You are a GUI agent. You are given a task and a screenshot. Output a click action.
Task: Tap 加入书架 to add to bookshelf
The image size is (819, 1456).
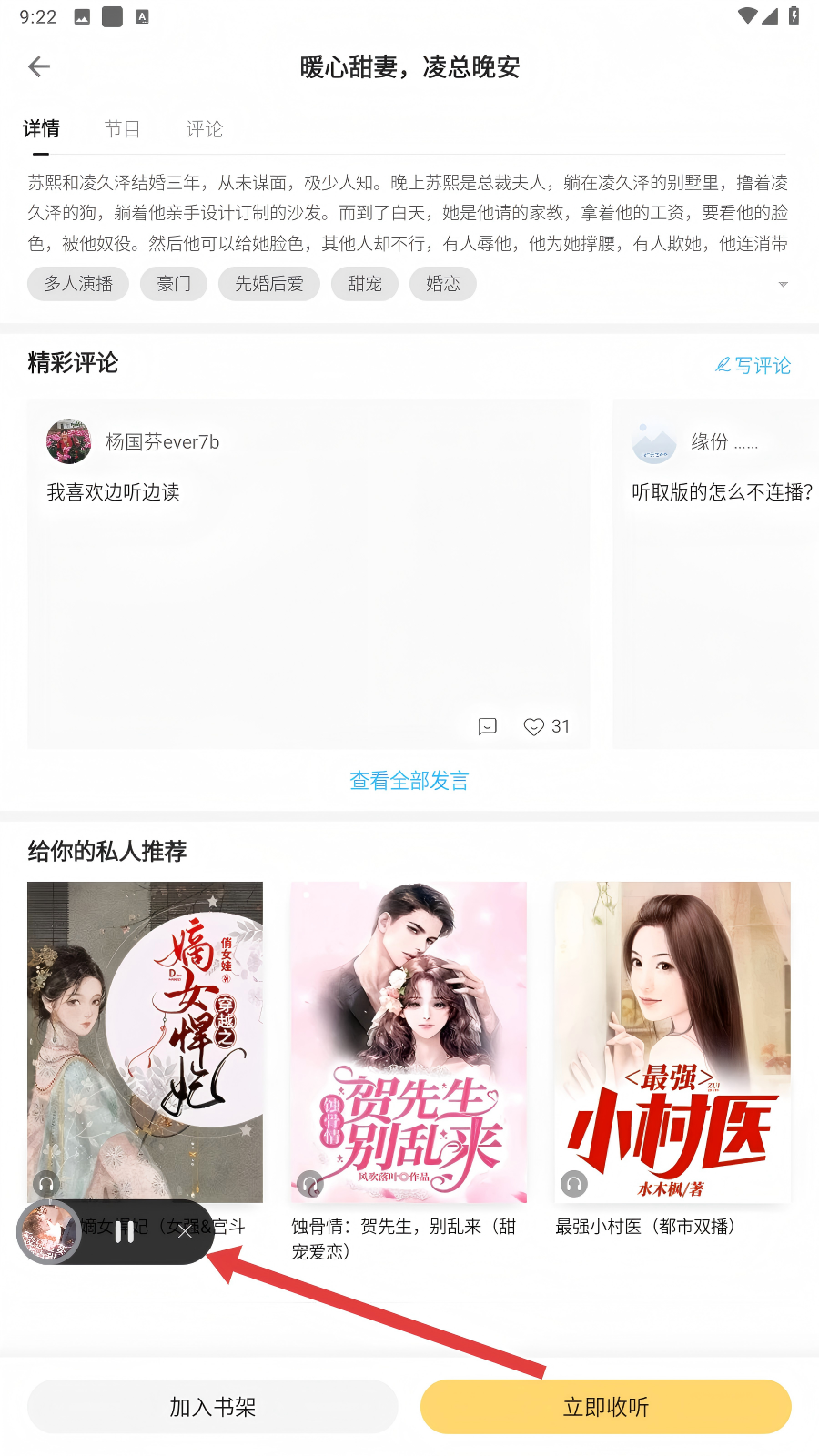(213, 1407)
